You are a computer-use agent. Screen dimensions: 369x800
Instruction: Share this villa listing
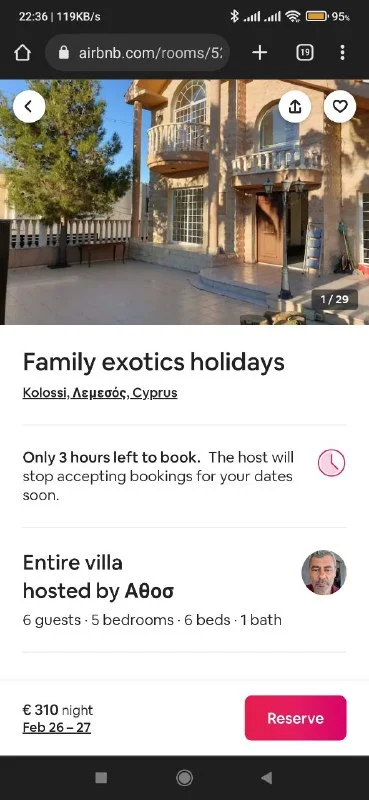295,106
